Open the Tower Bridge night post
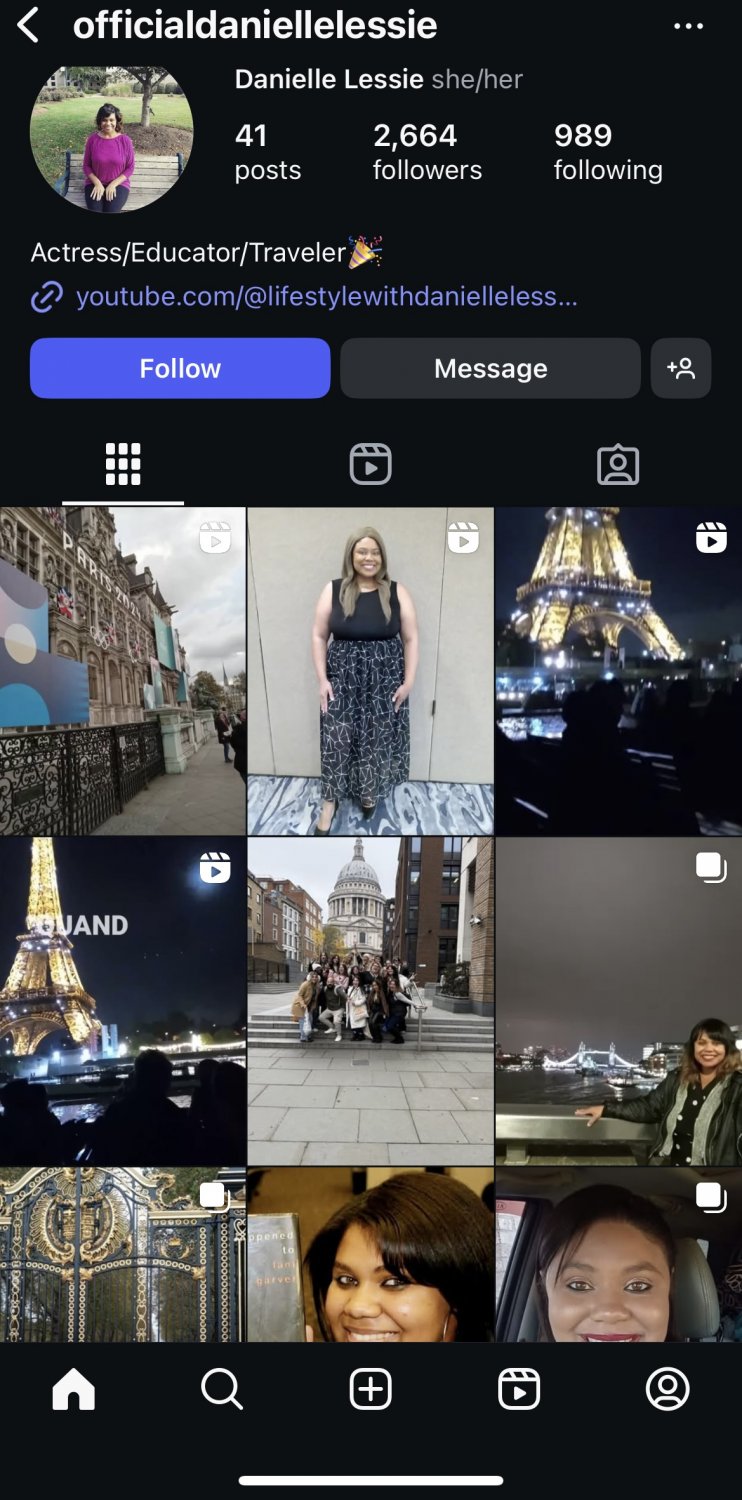The height and width of the screenshot is (1500, 742). pyautogui.click(x=618, y=1001)
